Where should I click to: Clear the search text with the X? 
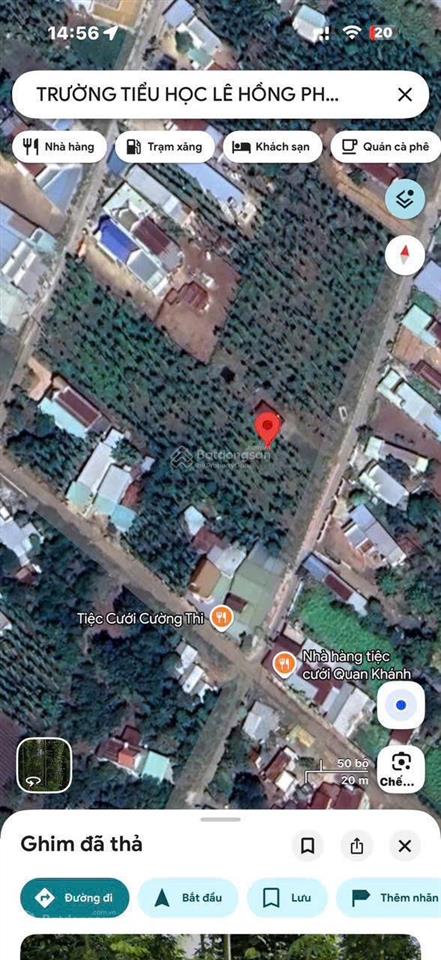click(x=405, y=95)
